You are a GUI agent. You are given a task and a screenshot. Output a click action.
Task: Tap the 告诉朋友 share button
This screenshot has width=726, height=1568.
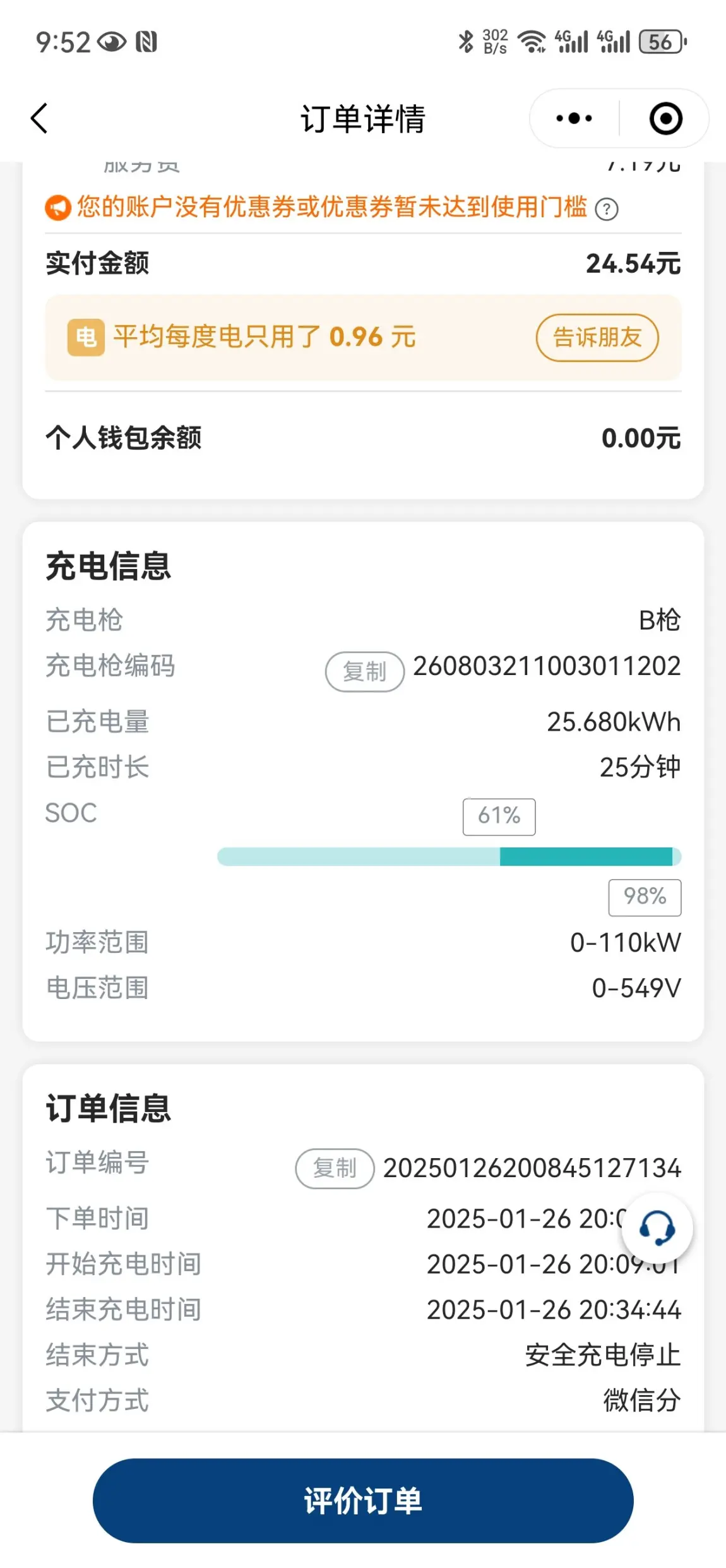point(597,337)
